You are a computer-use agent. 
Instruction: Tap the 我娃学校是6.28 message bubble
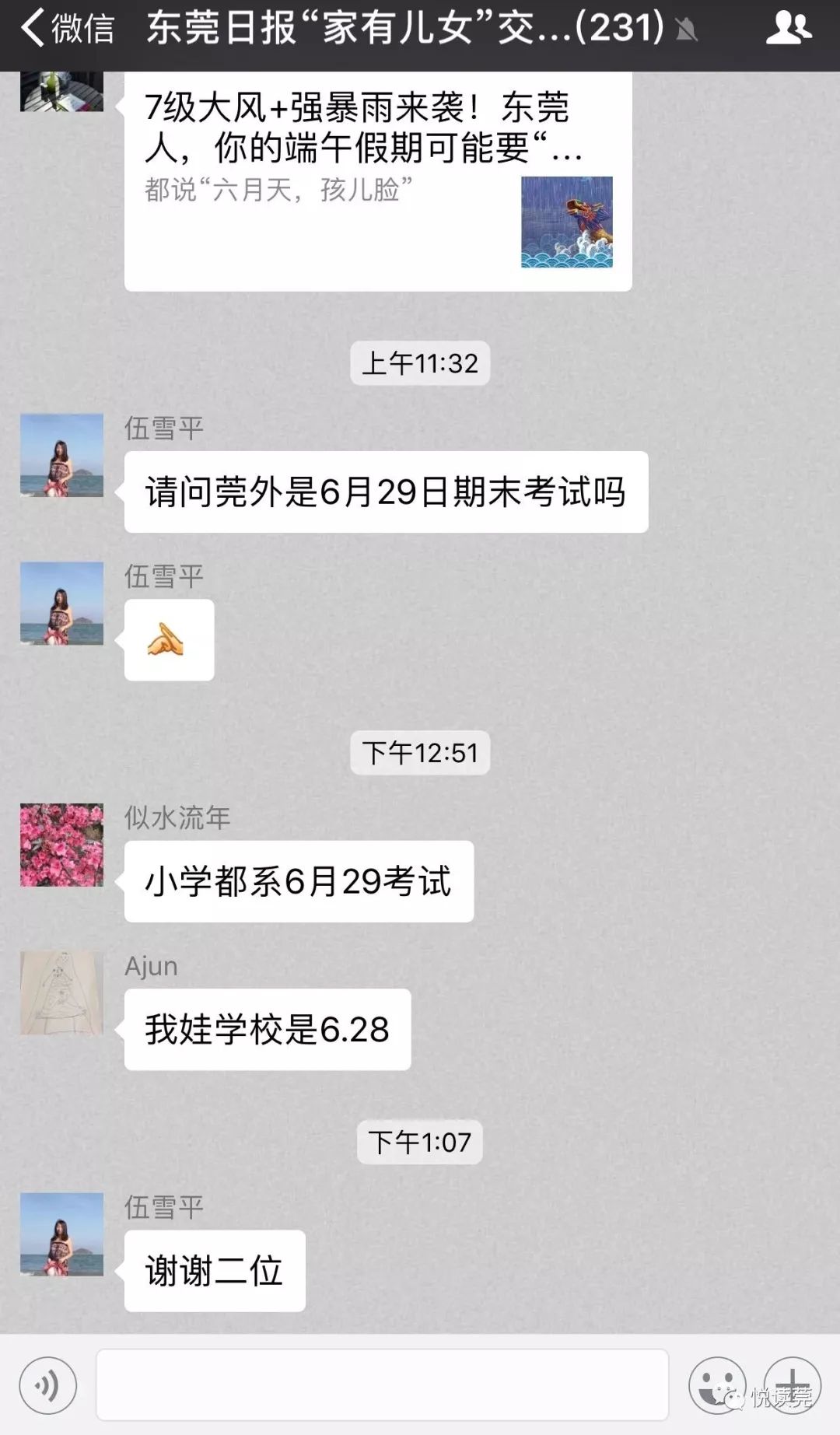[268, 1027]
